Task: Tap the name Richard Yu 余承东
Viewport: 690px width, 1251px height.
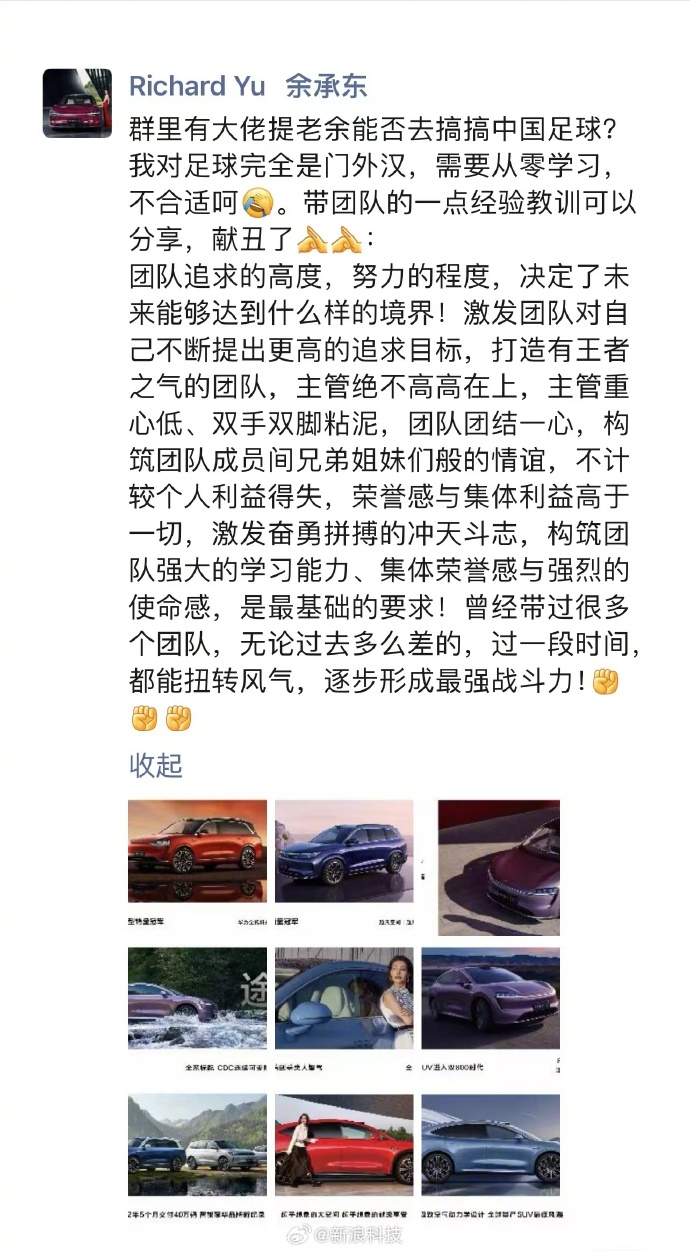Action: click(249, 86)
